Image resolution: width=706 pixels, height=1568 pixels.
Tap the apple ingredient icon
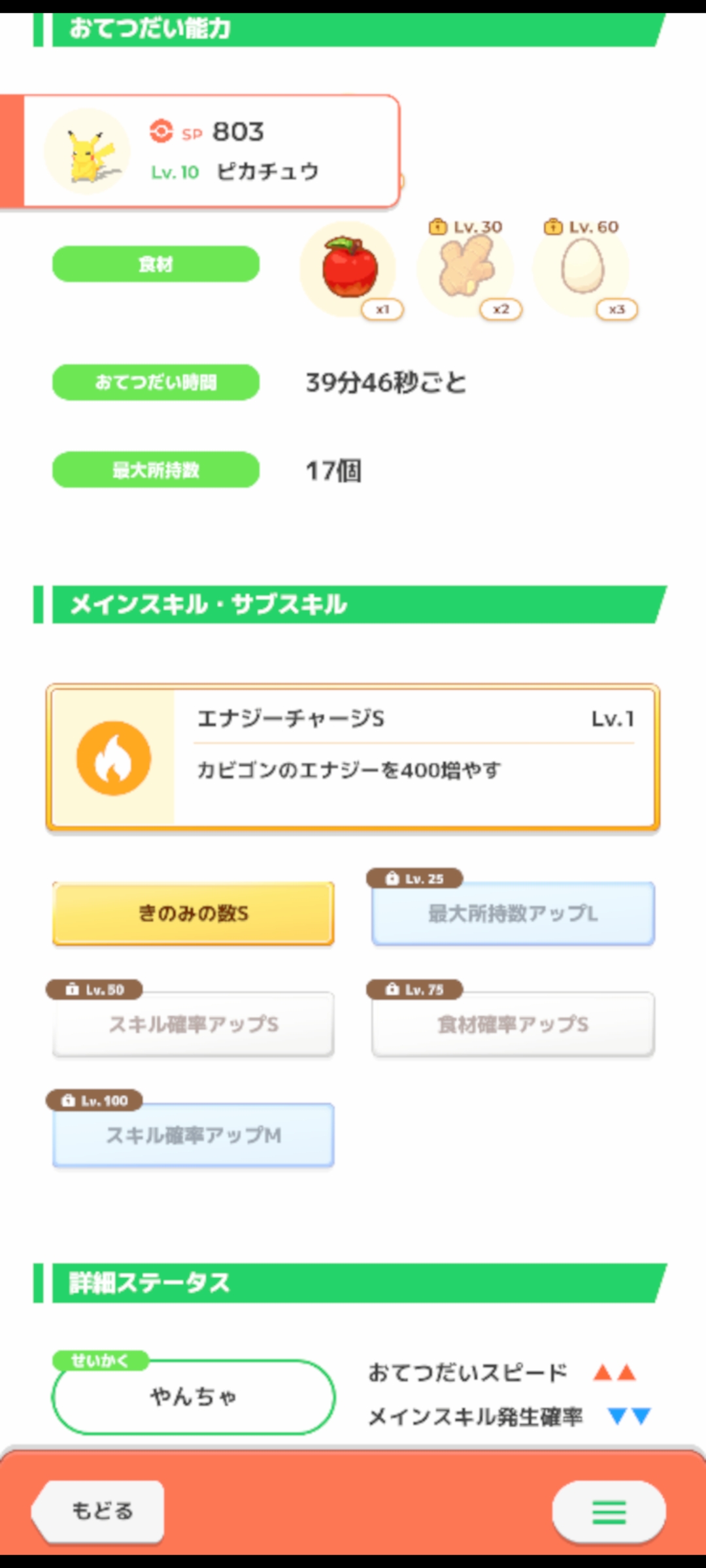pyautogui.click(x=349, y=269)
